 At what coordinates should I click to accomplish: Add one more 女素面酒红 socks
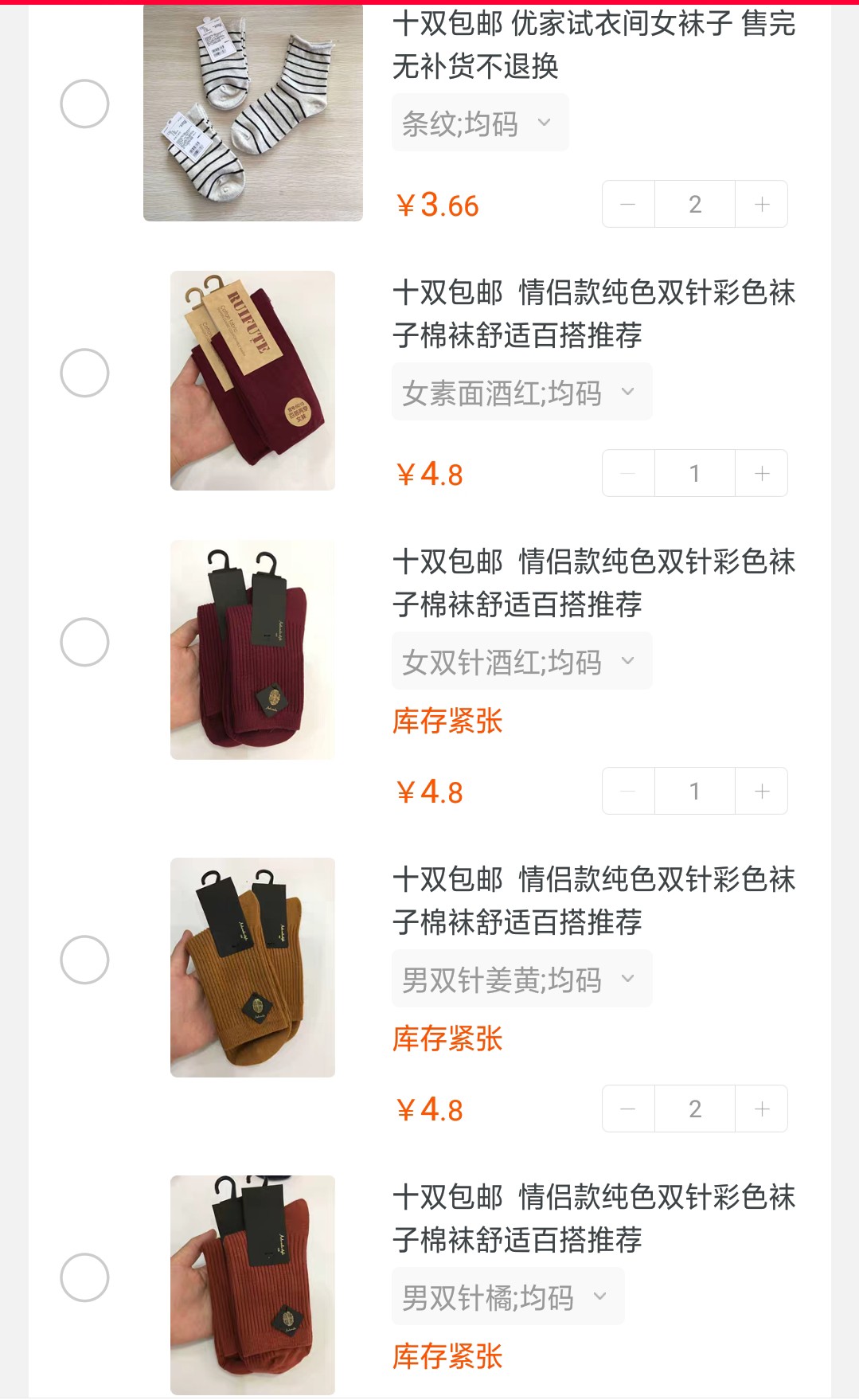click(762, 473)
